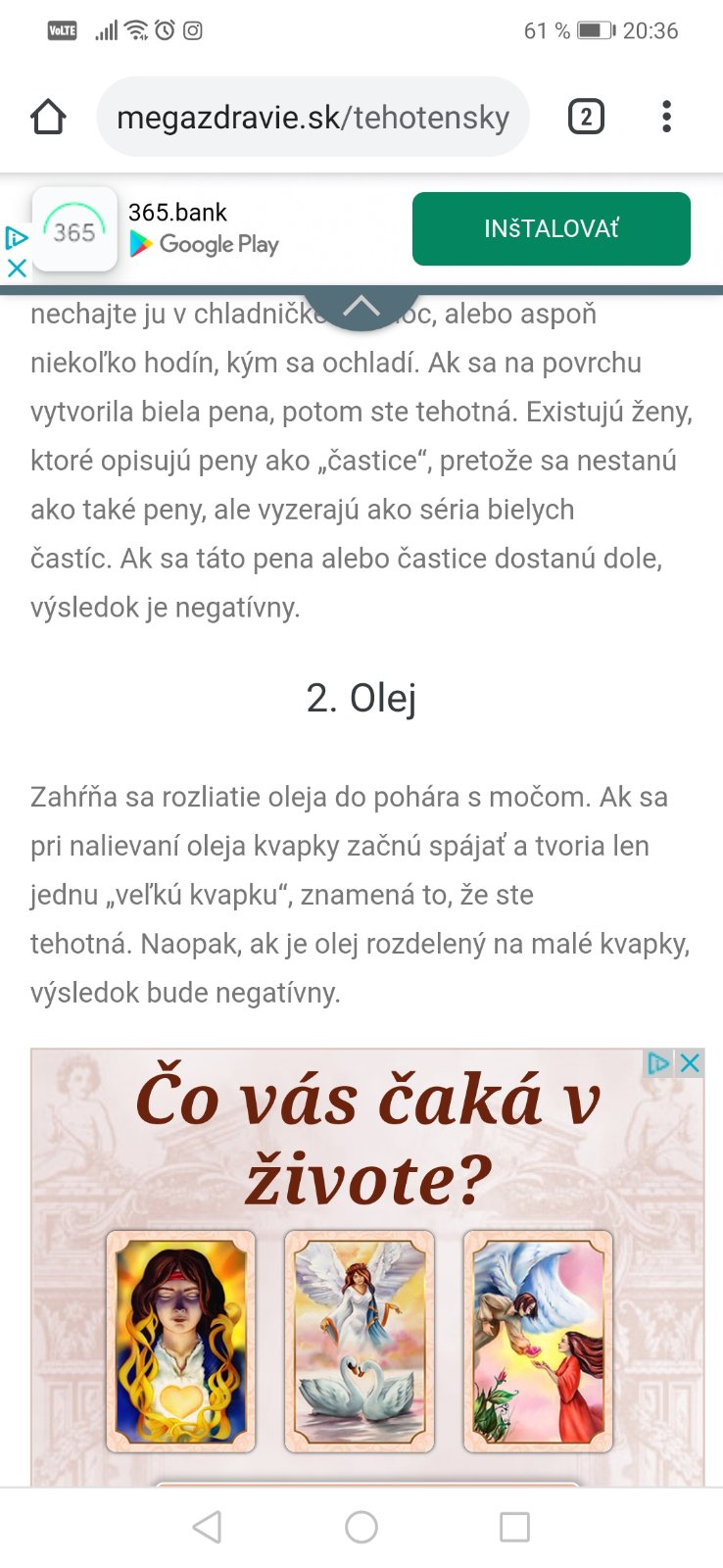Tap the Inštalovať button for 365.bank
The image size is (723, 1568).
point(551,229)
